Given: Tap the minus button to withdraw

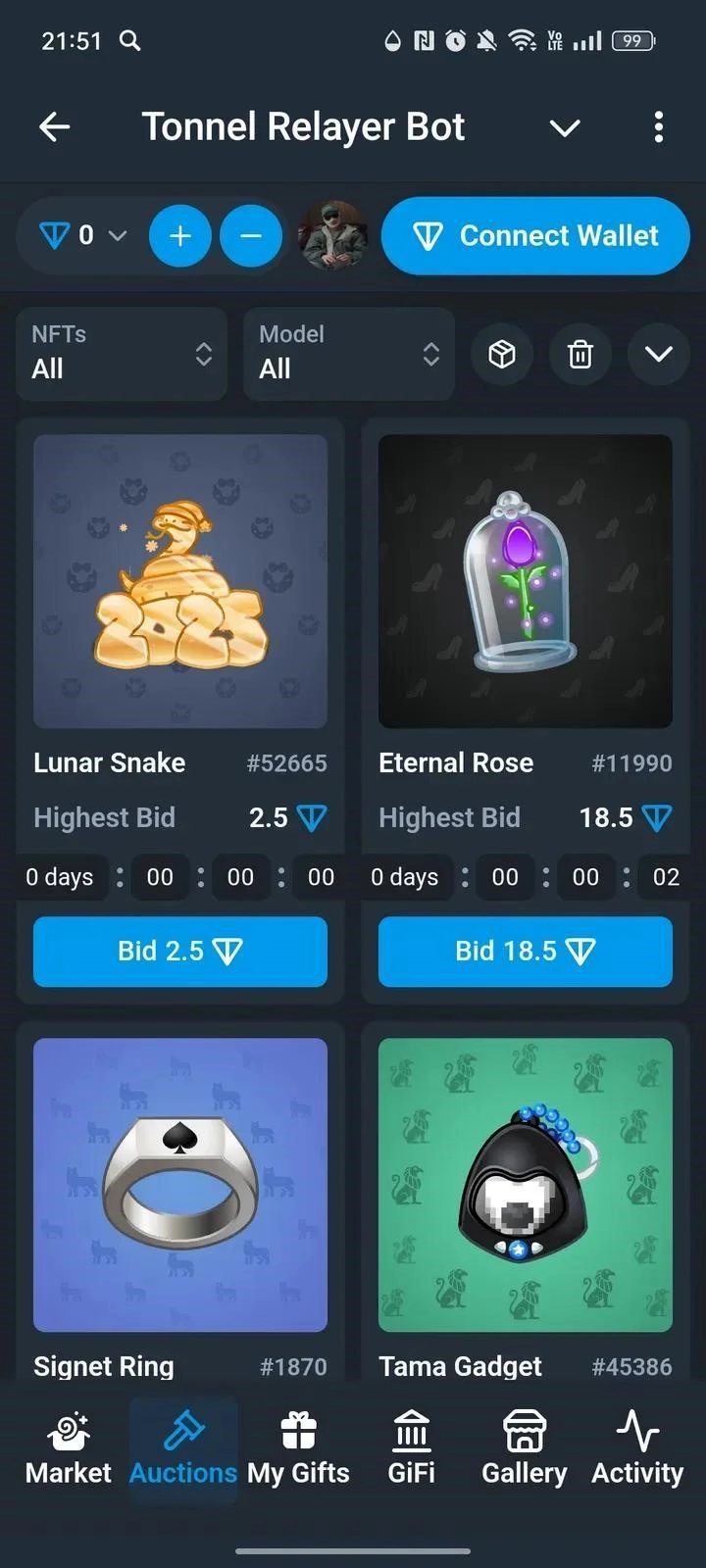Looking at the screenshot, I should [251, 236].
